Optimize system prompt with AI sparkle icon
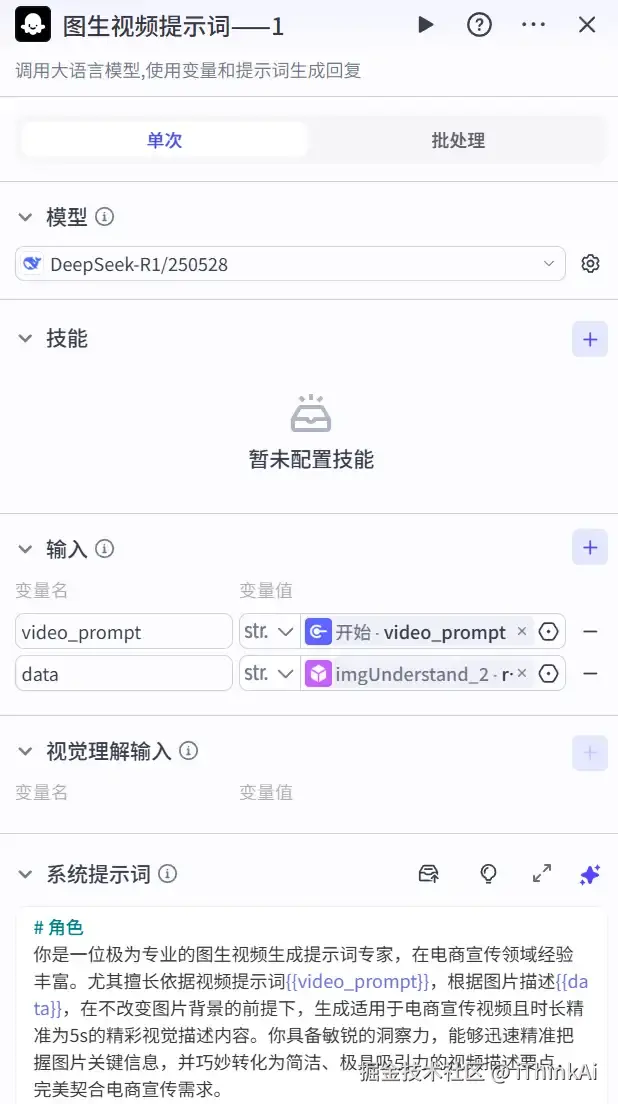The width and height of the screenshot is (618, 1104). (590, 874)
